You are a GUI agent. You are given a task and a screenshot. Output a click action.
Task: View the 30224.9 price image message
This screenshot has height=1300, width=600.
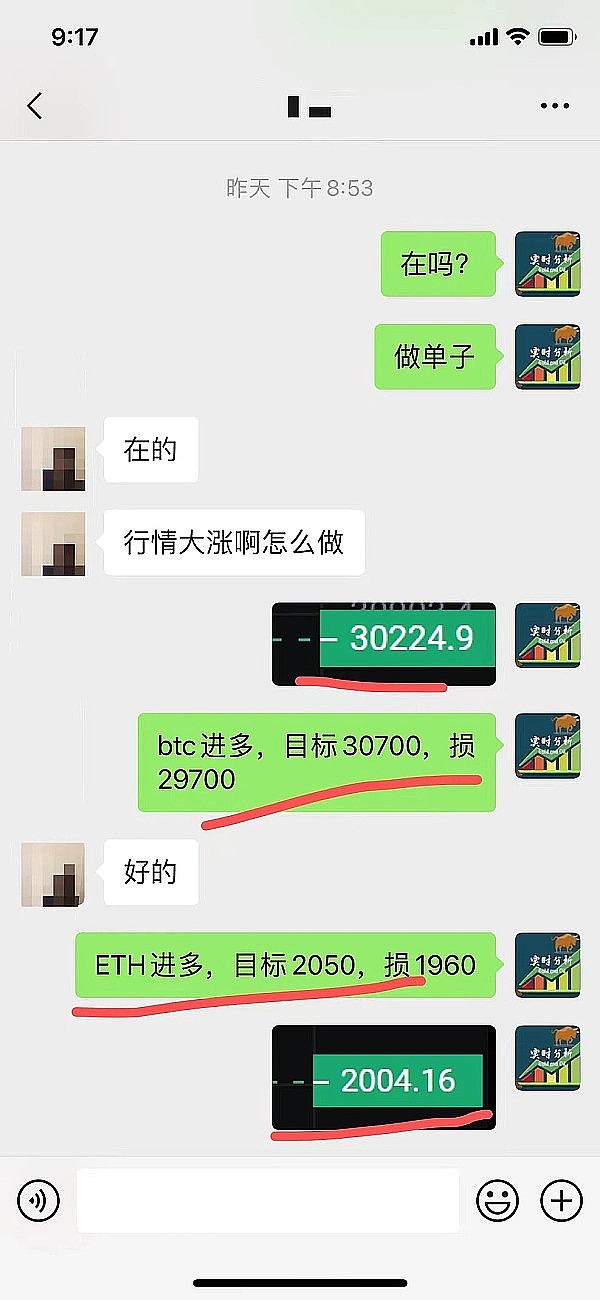point(384,643)
